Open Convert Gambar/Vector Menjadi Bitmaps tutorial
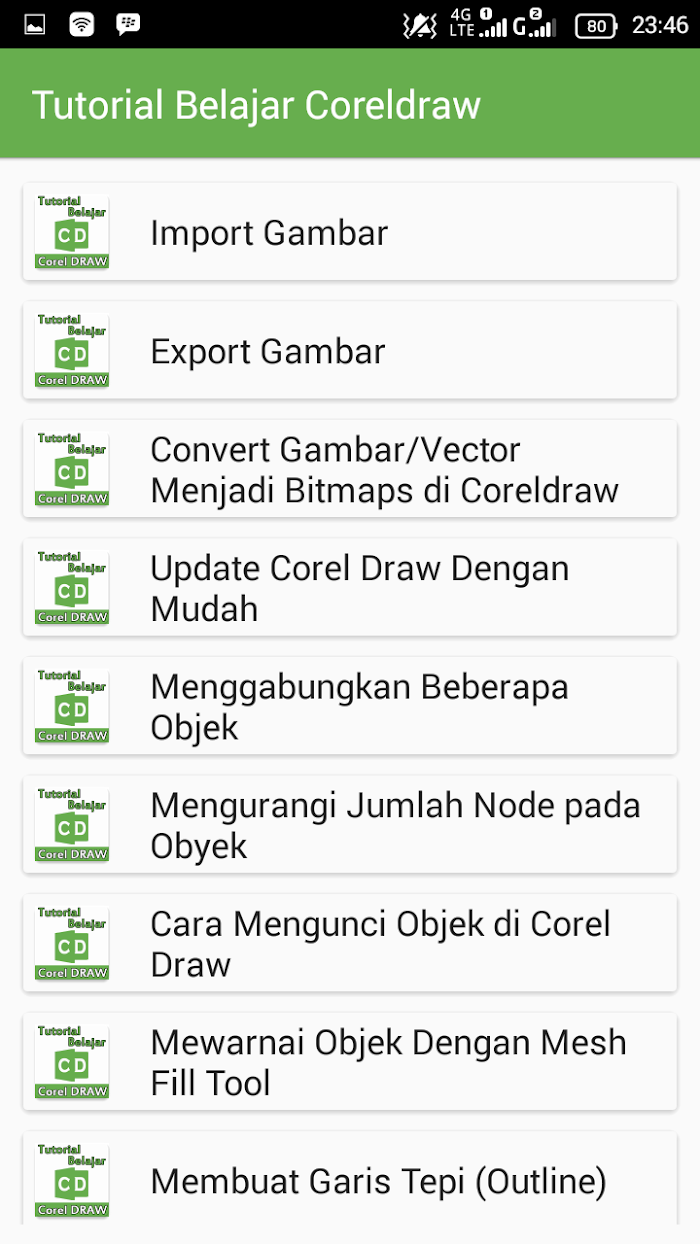Screen dimensions: 700x1244 pyautogui.click(x=350, y=469)
